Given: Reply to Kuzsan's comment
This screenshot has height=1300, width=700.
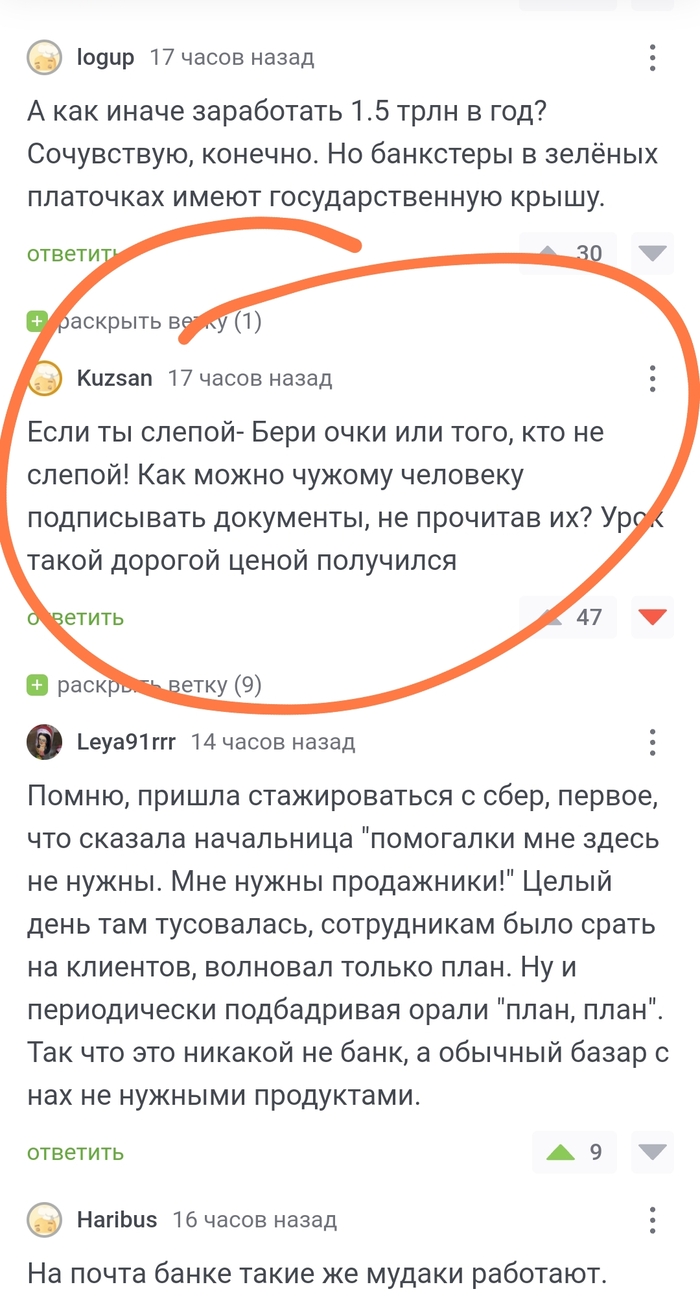Looking at the screenshot, I should click(x=76, y=617).
